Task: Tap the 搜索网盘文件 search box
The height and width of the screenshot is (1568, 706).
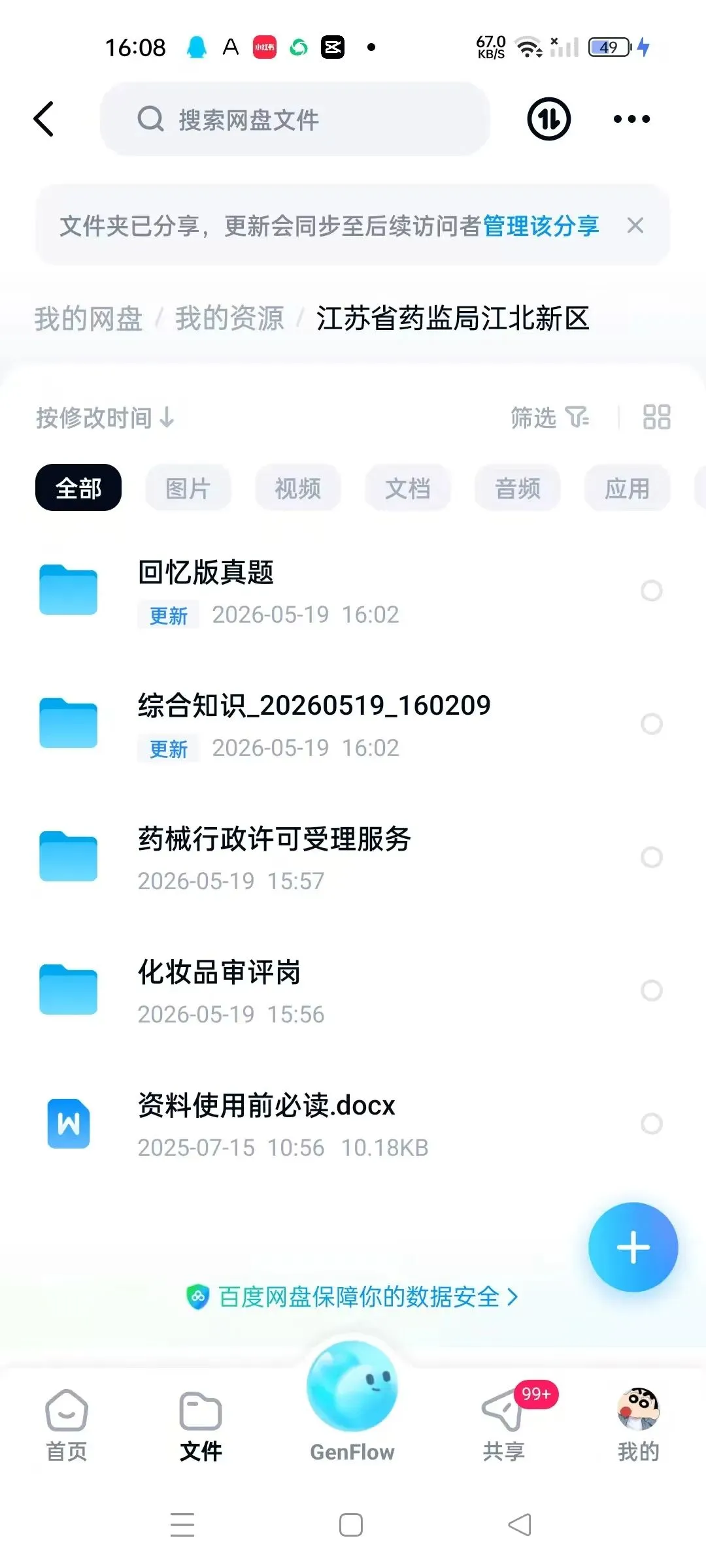Action: (295, 119)
